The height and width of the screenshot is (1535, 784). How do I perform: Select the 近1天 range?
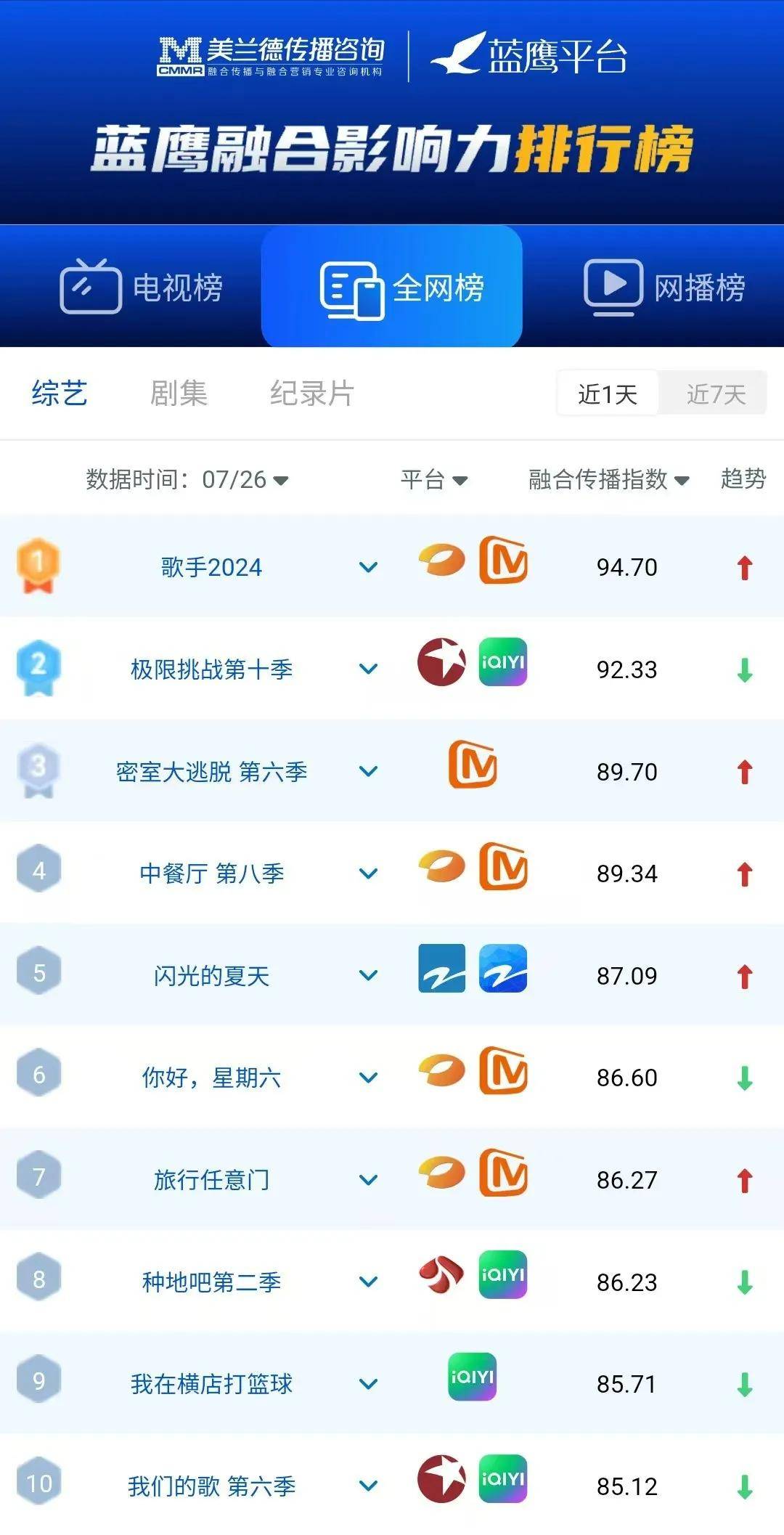[x=608, y=394]
